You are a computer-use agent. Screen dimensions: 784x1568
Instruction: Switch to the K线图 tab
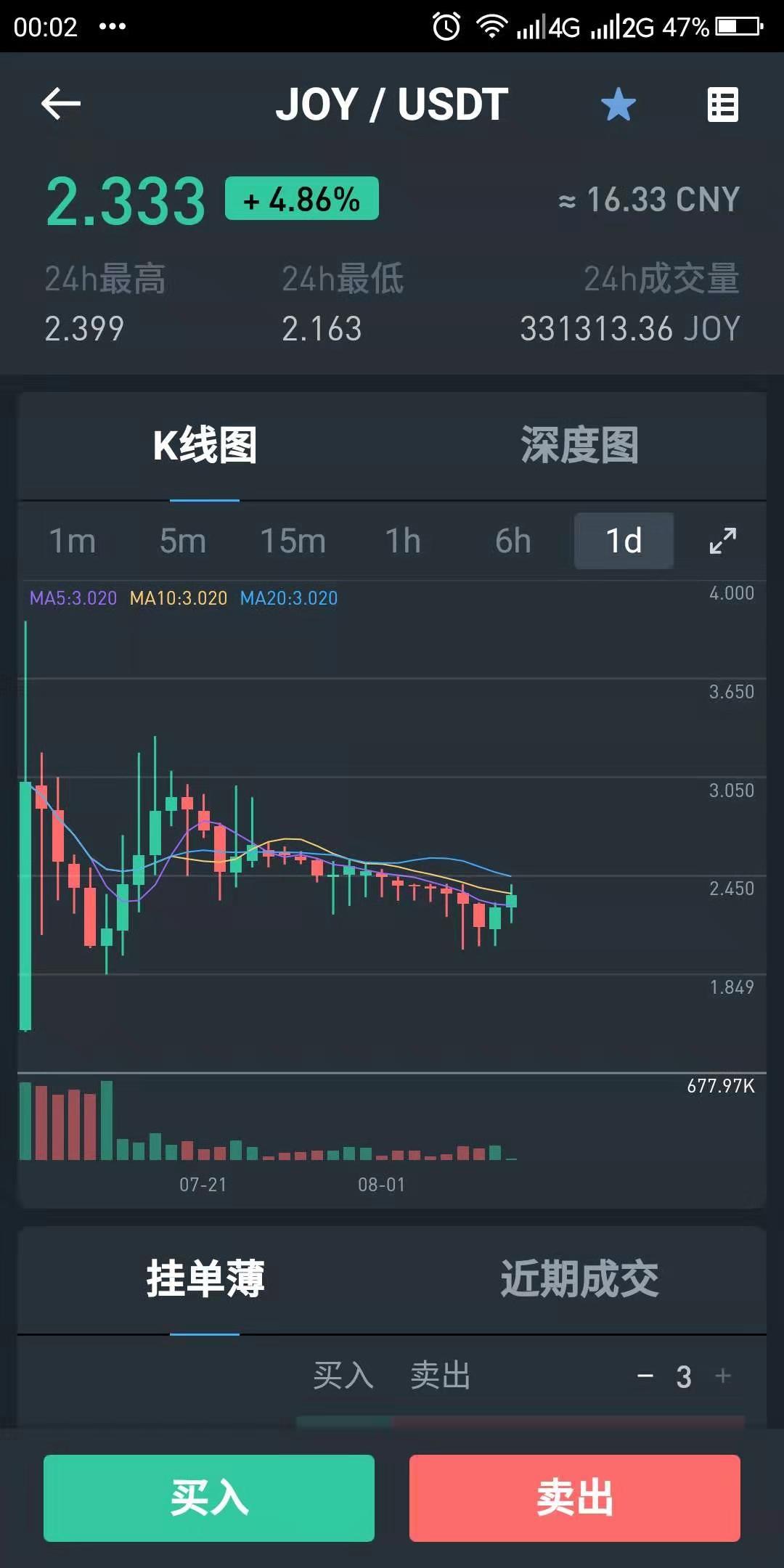tap(205, 446)
